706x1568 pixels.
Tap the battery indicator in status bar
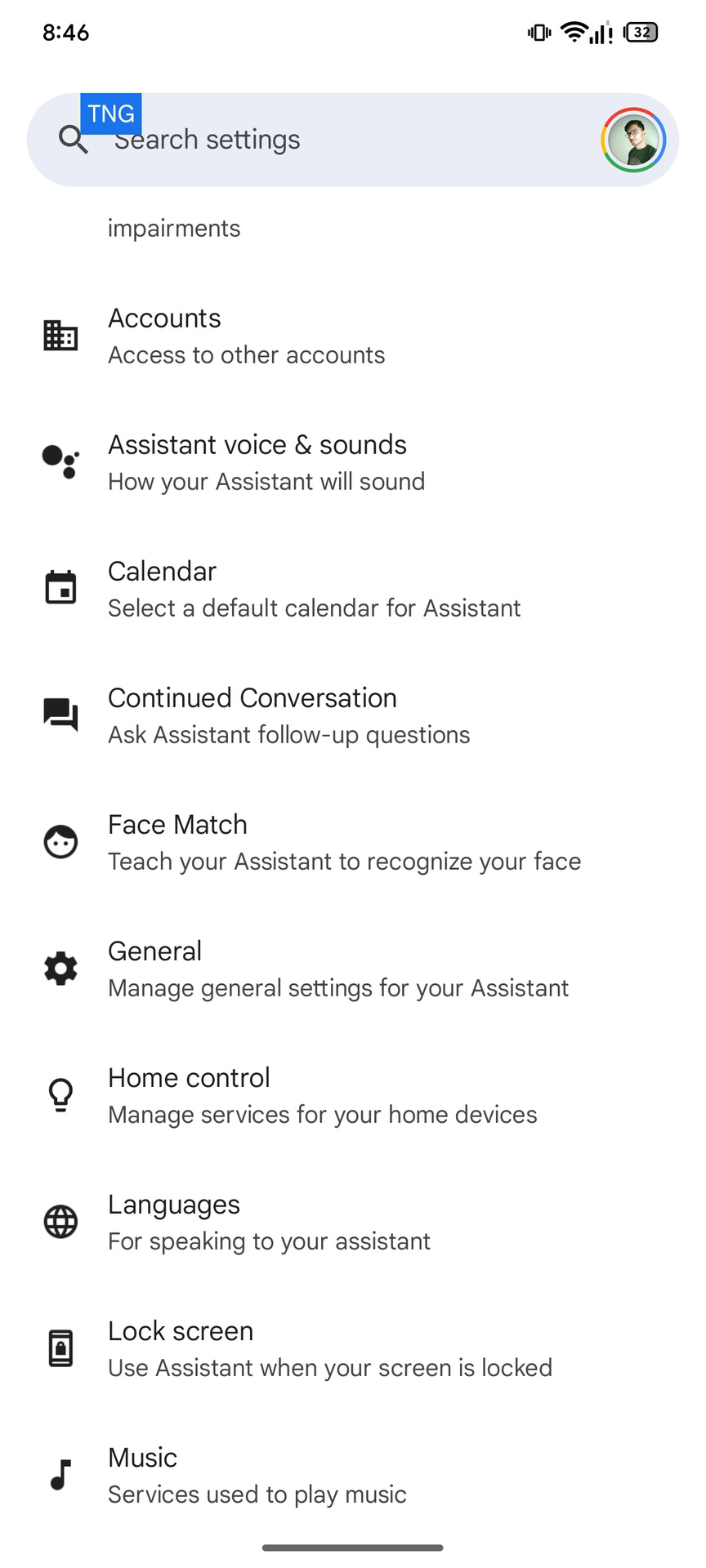coord(642,32)
